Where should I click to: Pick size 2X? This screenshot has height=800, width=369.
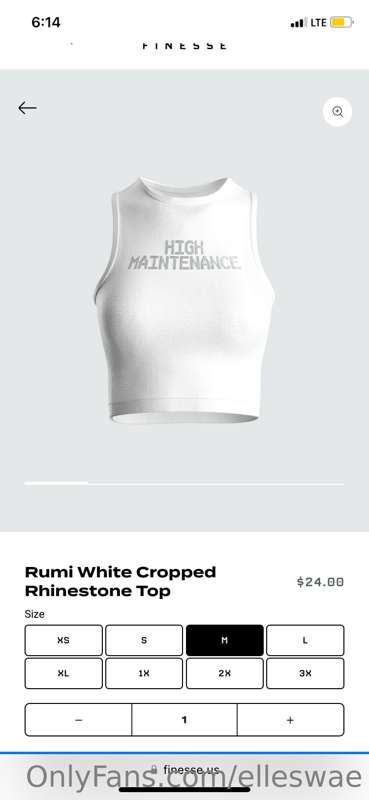tap(225, 673)
